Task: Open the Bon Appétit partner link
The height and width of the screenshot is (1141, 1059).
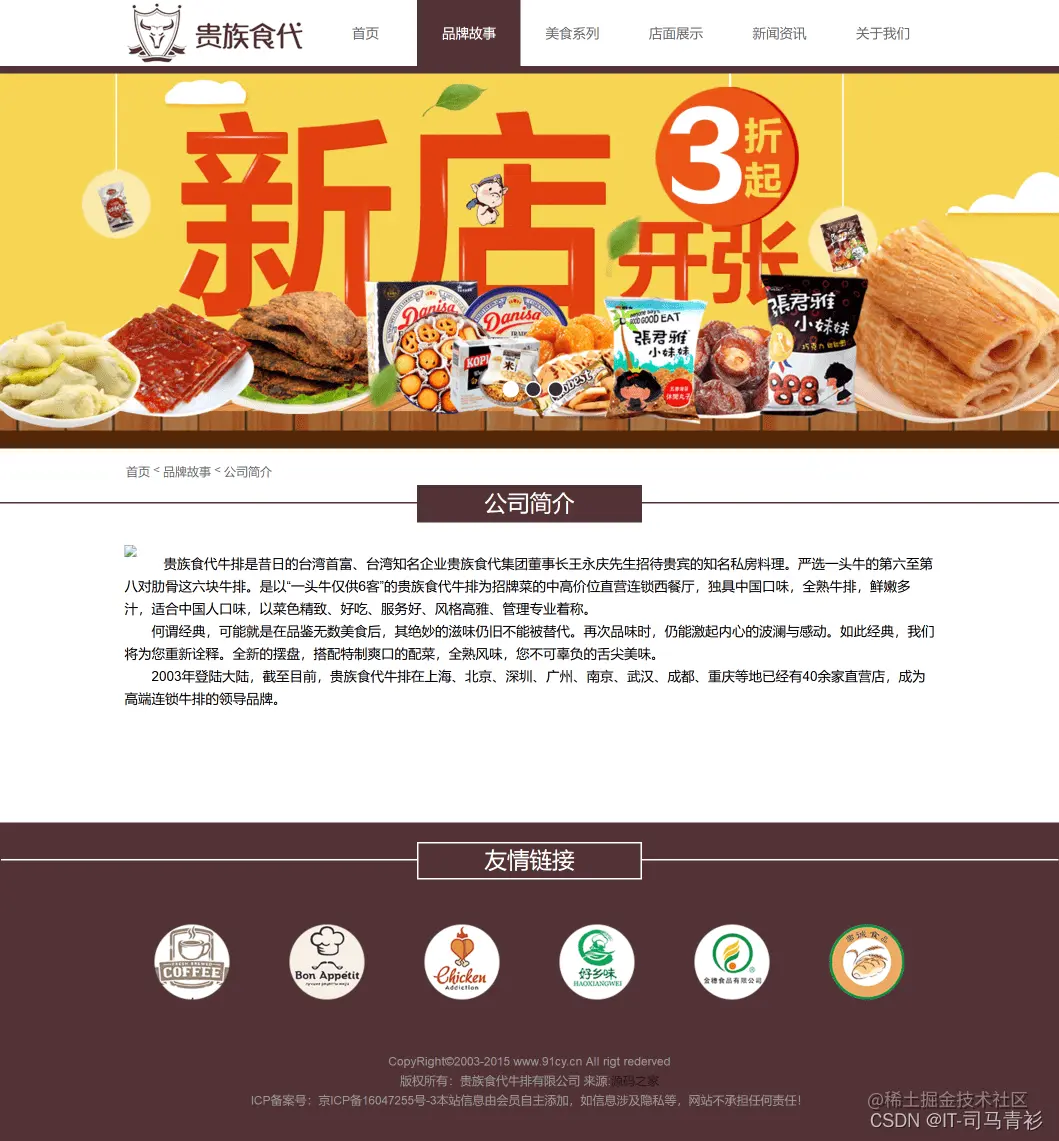Action: pyautogui.click(x=327, y=961)
